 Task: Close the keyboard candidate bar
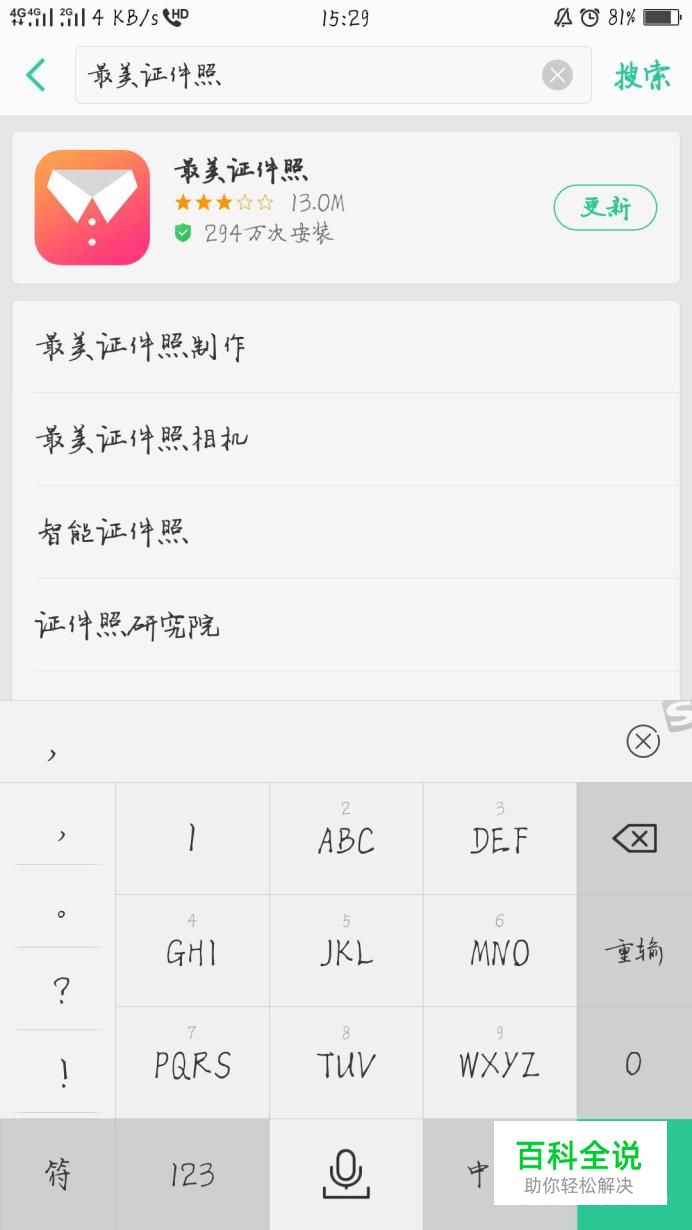point(643,741)
